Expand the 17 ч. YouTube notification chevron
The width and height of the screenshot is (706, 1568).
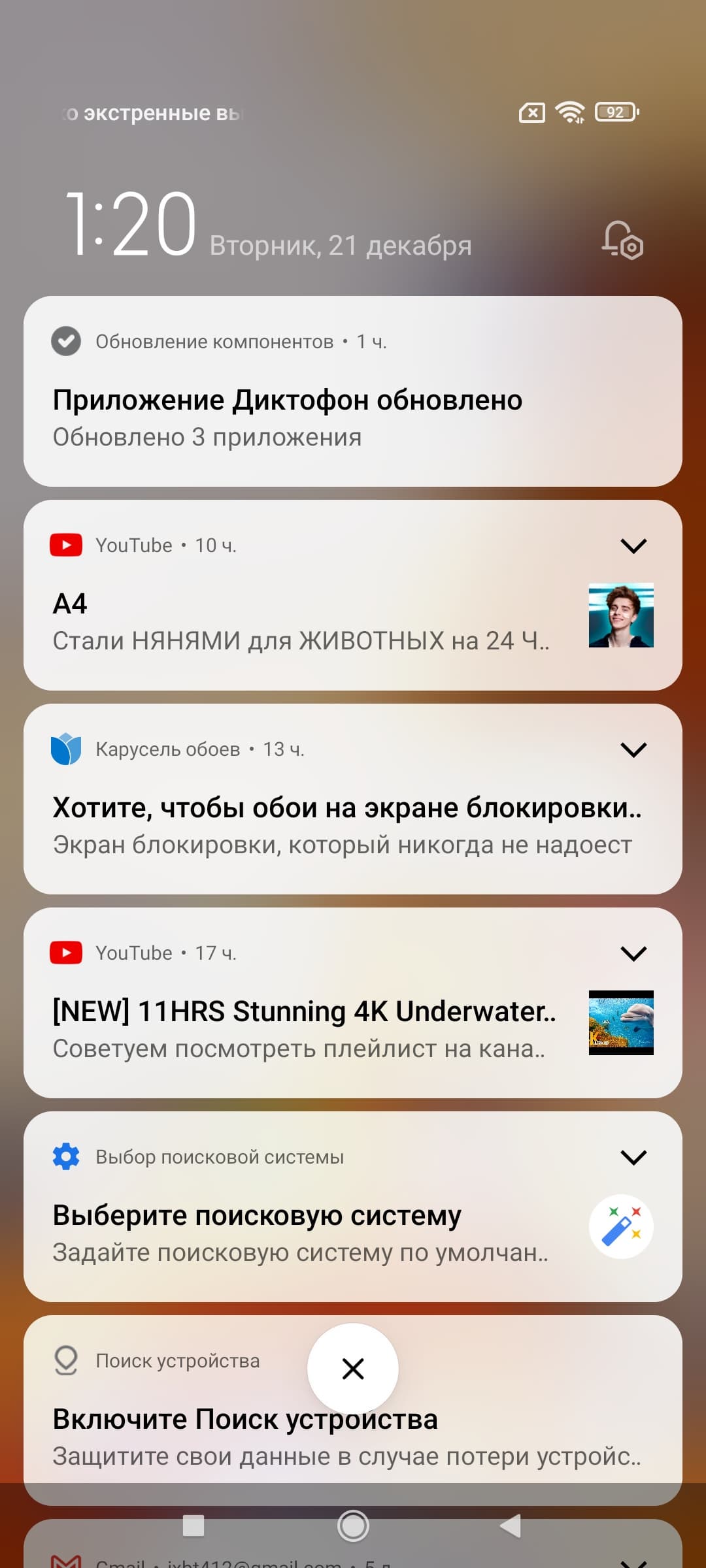(633, 953)
